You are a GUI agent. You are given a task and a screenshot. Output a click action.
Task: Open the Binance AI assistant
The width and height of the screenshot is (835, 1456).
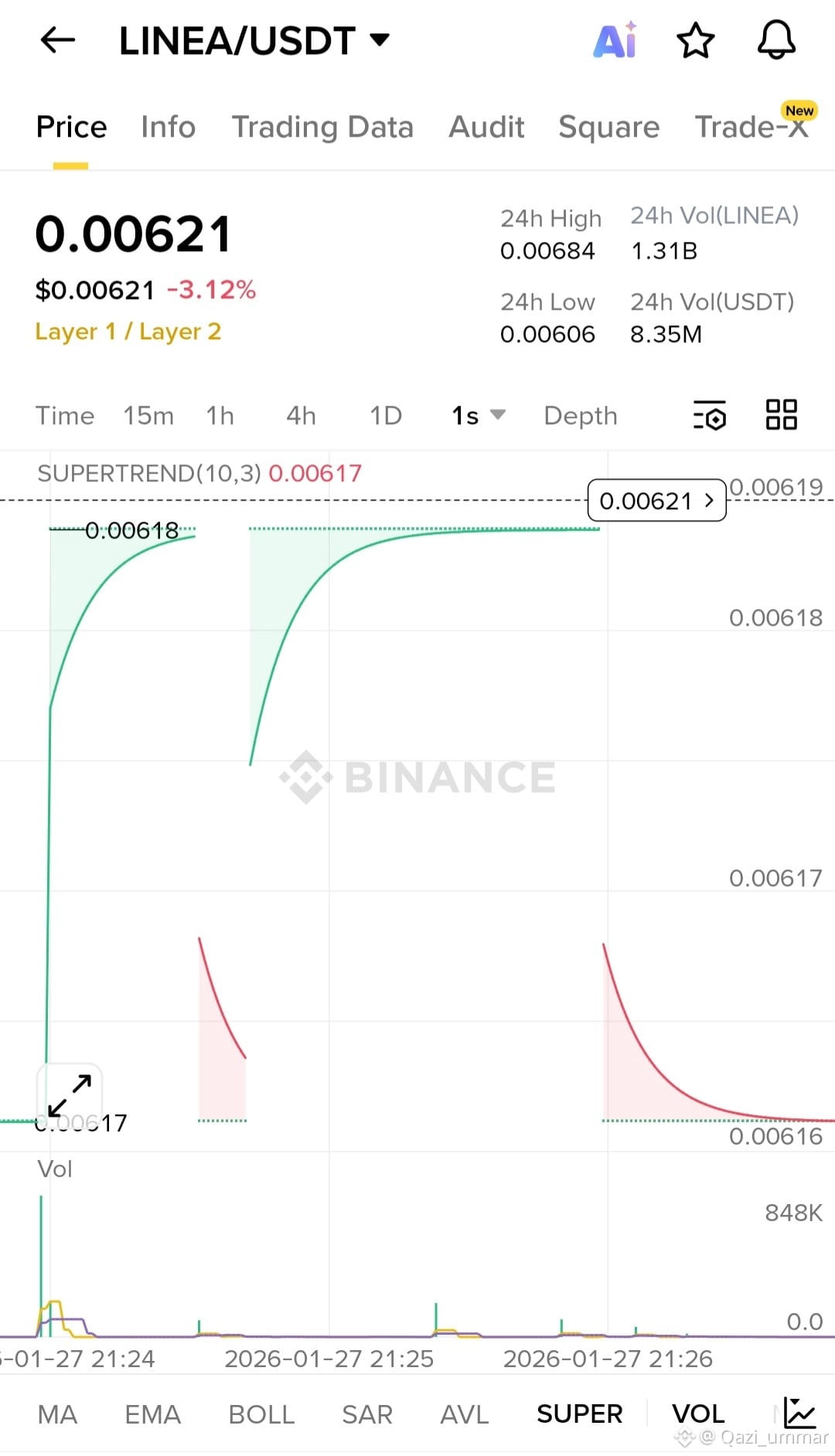[x=613, y=42]
